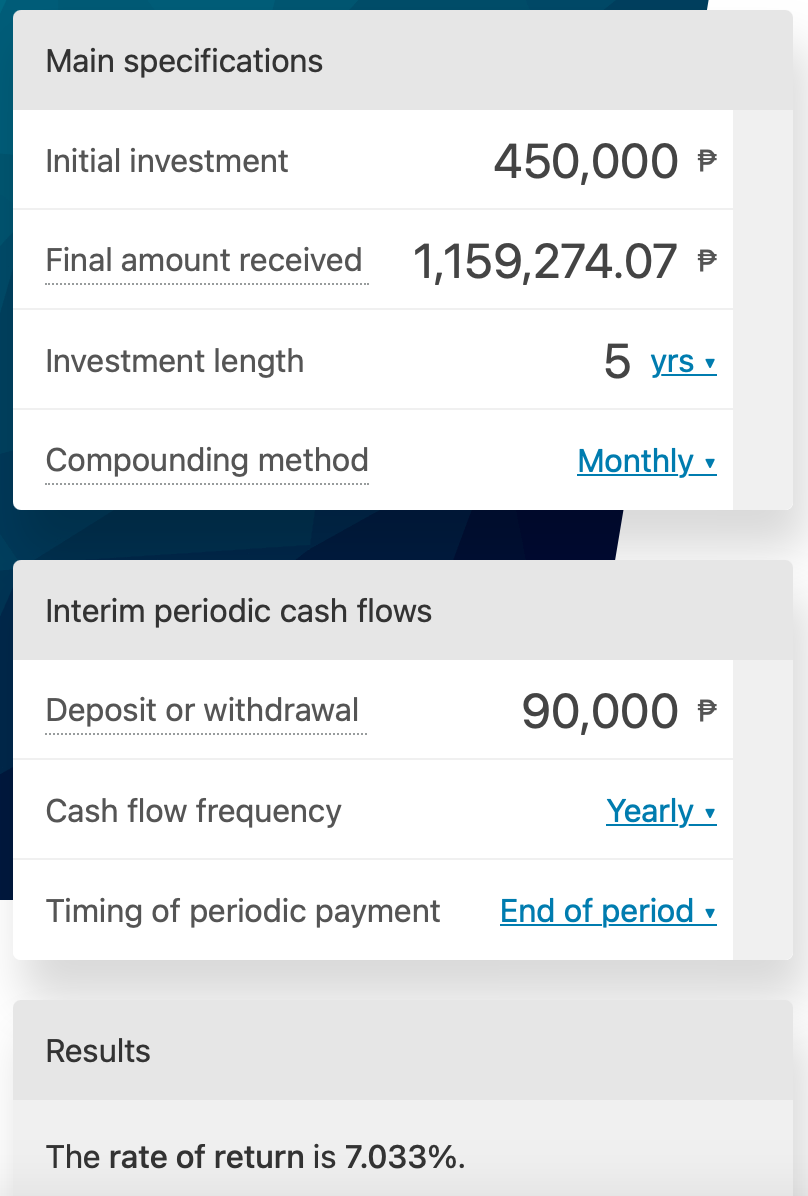
Task: Edit the Initial investment amount field
Action: 585,161
